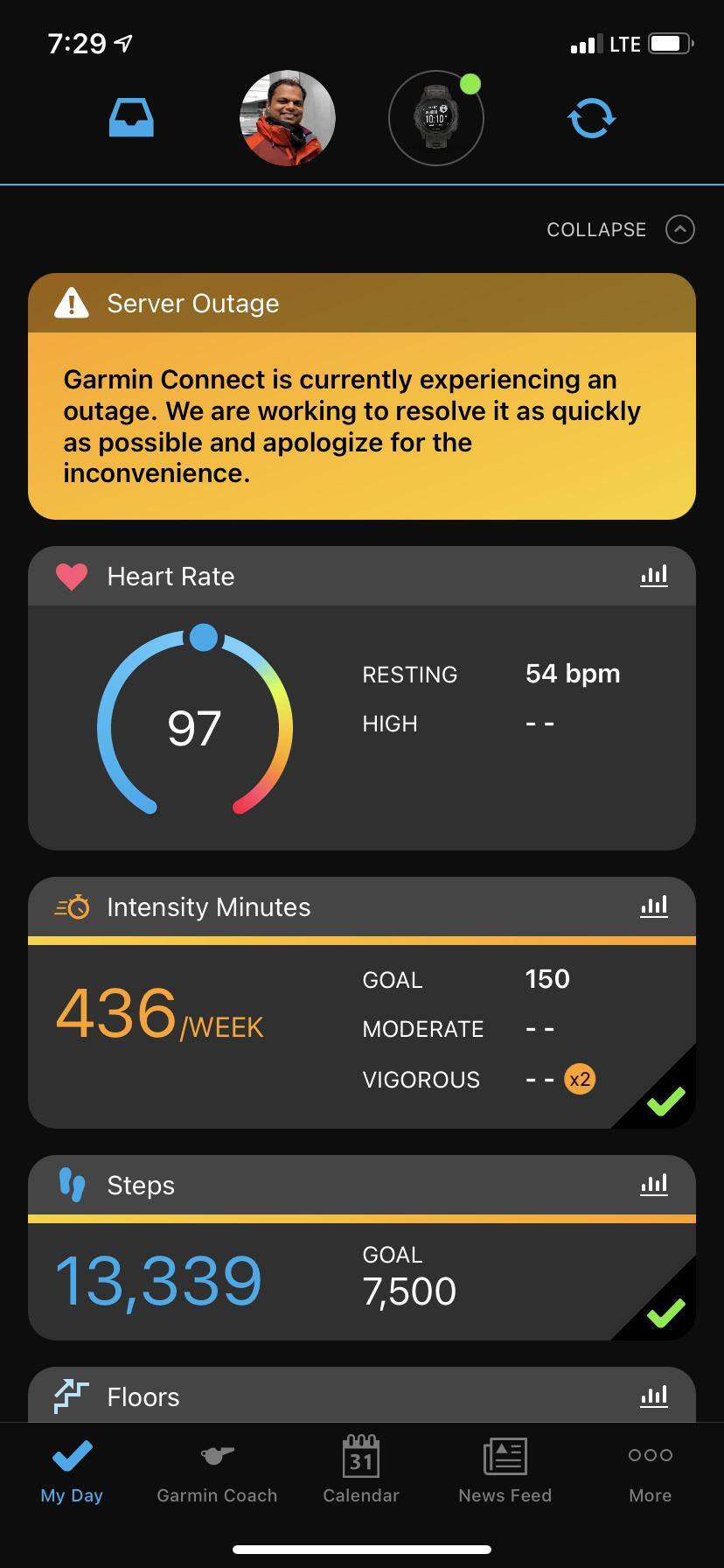724x1568 pixels.
Task: View the Heart Rate chart icon
Action: 653,576
